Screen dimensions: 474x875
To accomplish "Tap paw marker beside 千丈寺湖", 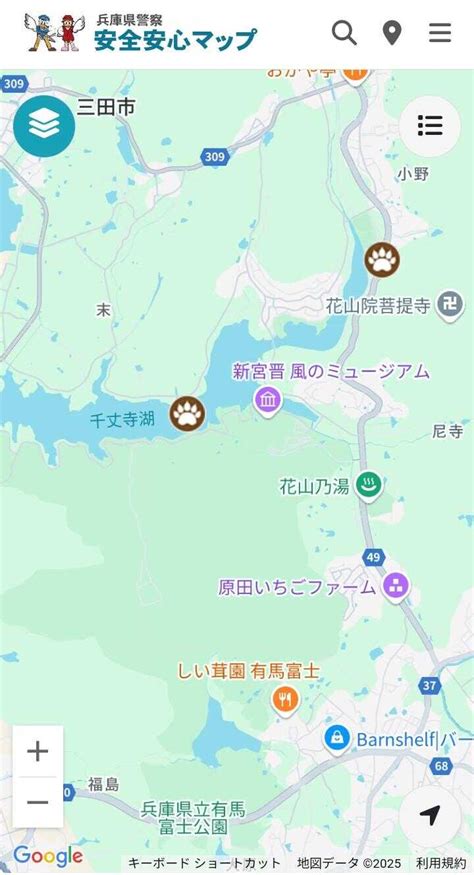I will tap(188, 414).
